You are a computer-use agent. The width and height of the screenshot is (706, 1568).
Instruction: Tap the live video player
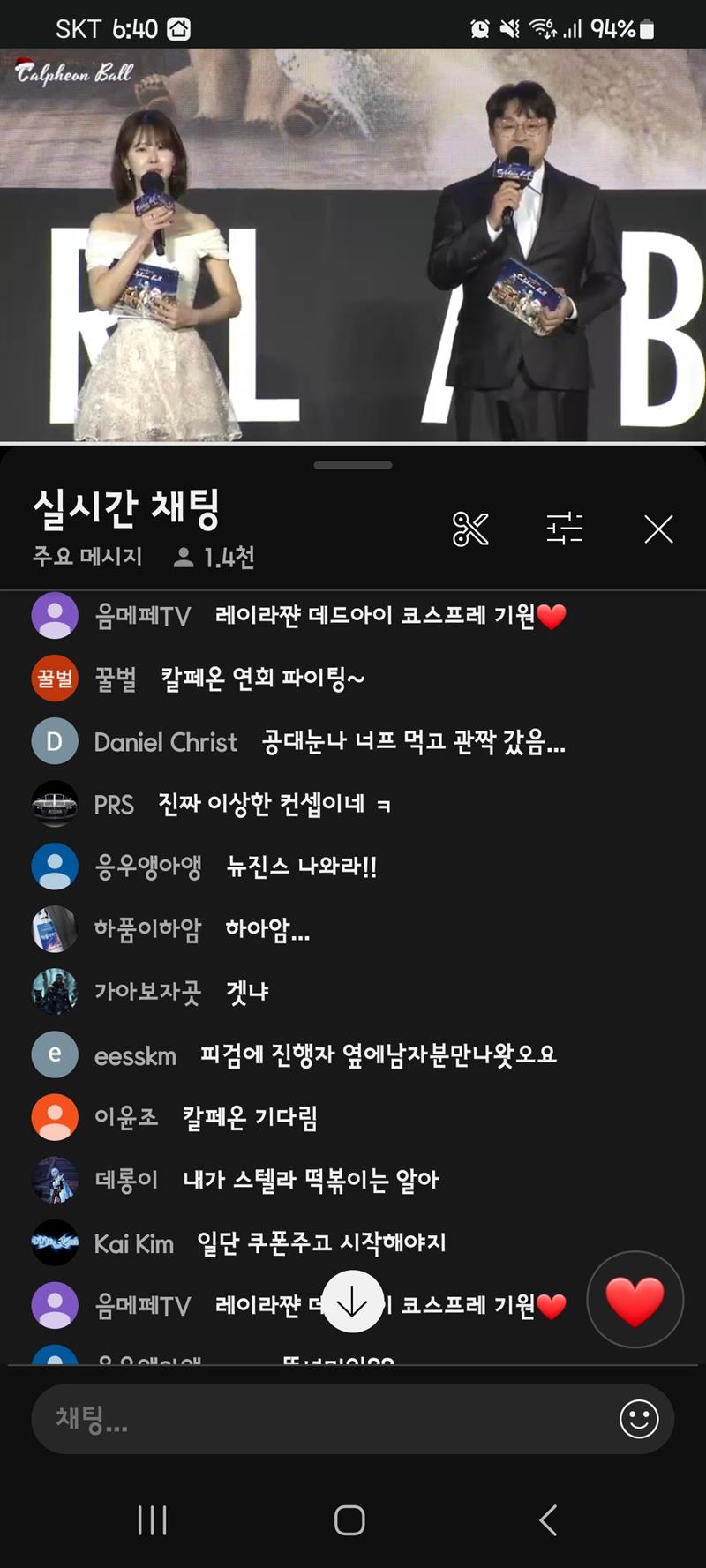[353, 245]
